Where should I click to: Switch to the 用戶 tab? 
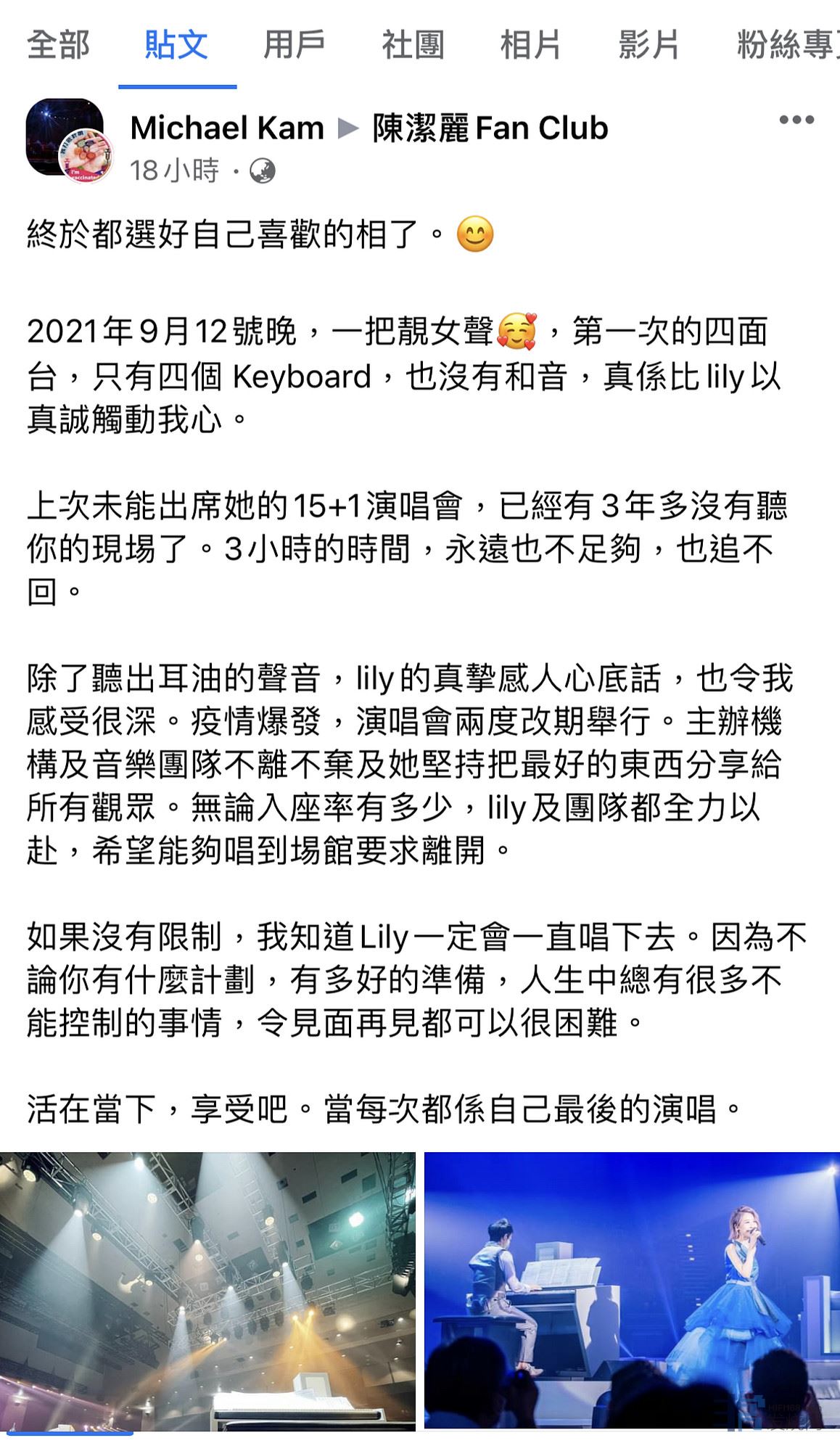click(x=294, y=45)
